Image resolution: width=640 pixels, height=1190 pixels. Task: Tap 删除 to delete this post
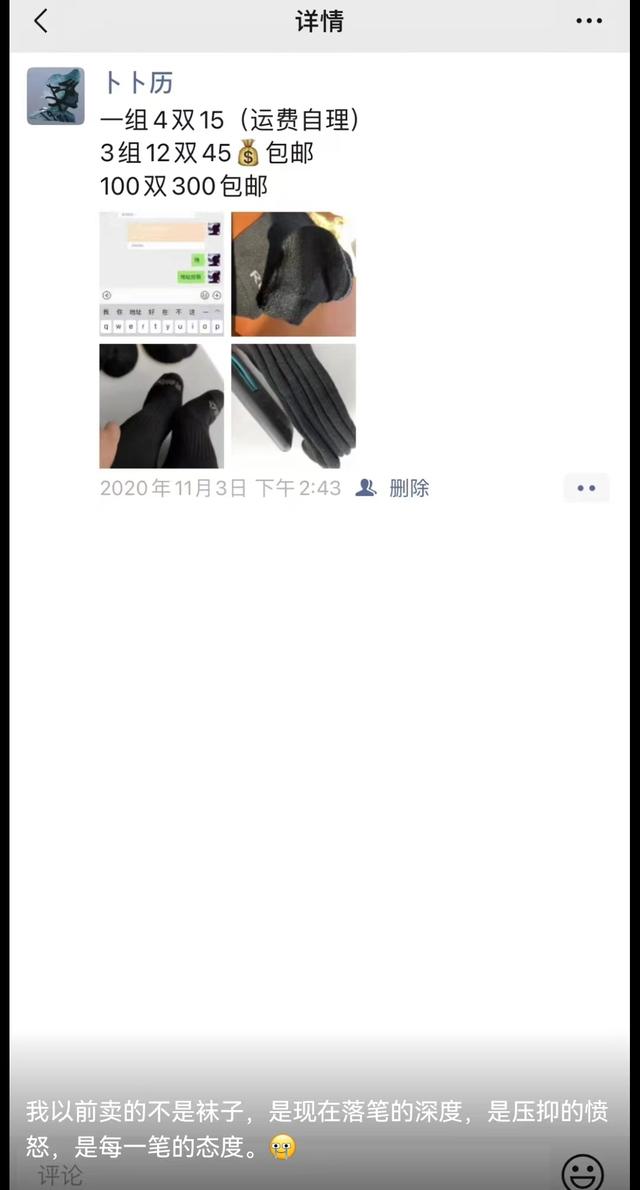pyautogui.click(x=409, y=488)
